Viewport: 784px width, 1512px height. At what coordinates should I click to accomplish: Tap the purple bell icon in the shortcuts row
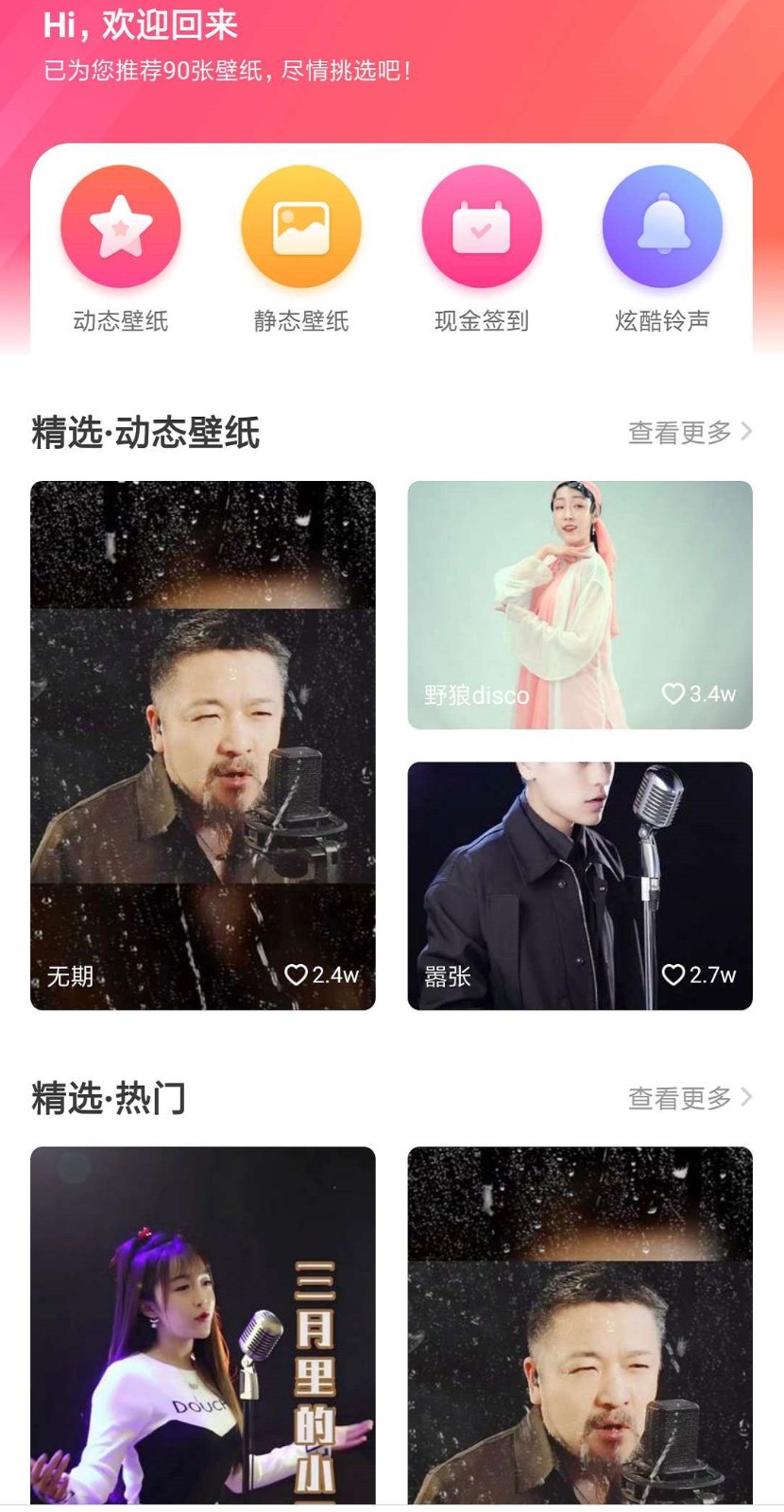tap(661, 226)
